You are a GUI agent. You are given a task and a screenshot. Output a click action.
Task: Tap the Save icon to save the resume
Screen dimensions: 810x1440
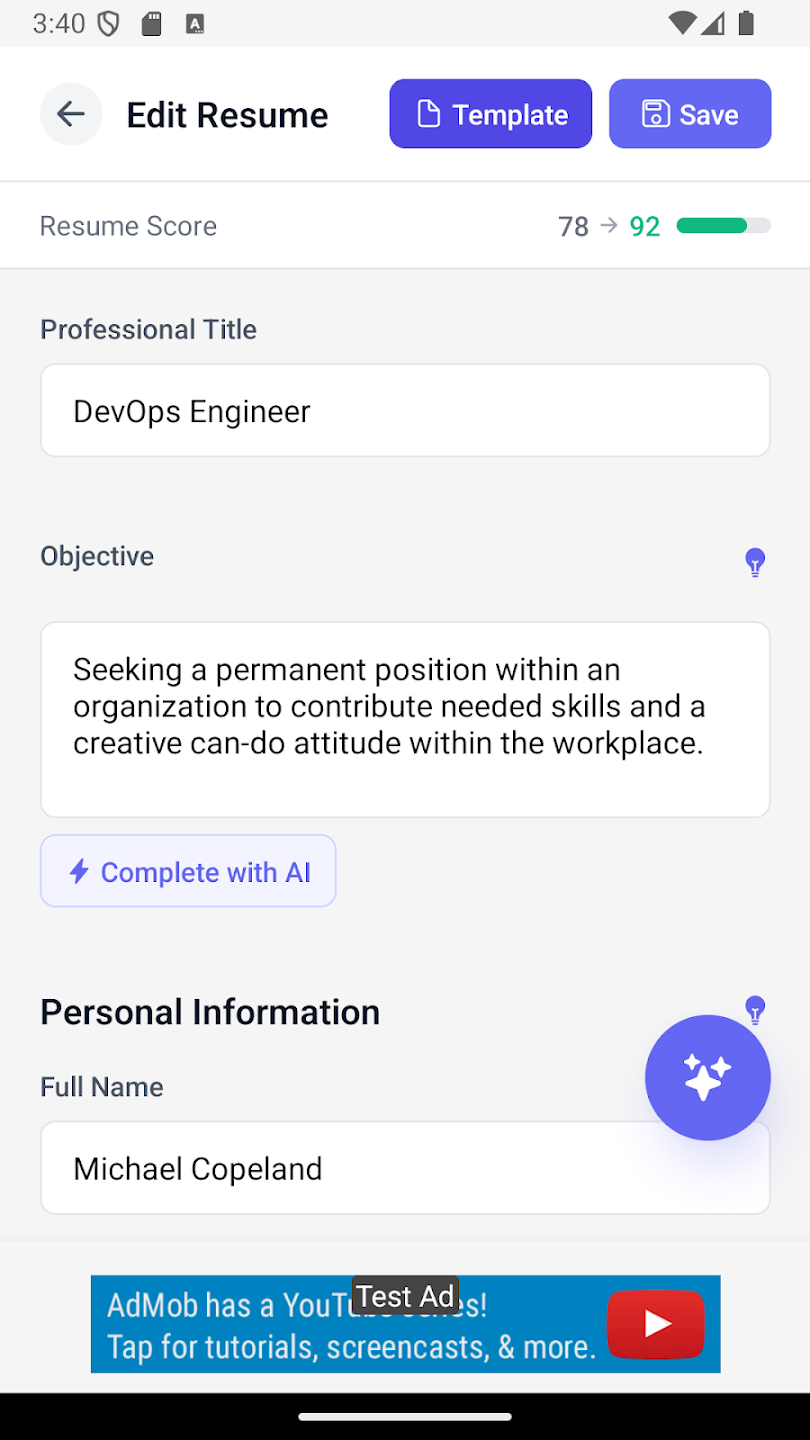click(x=689, y=114)
